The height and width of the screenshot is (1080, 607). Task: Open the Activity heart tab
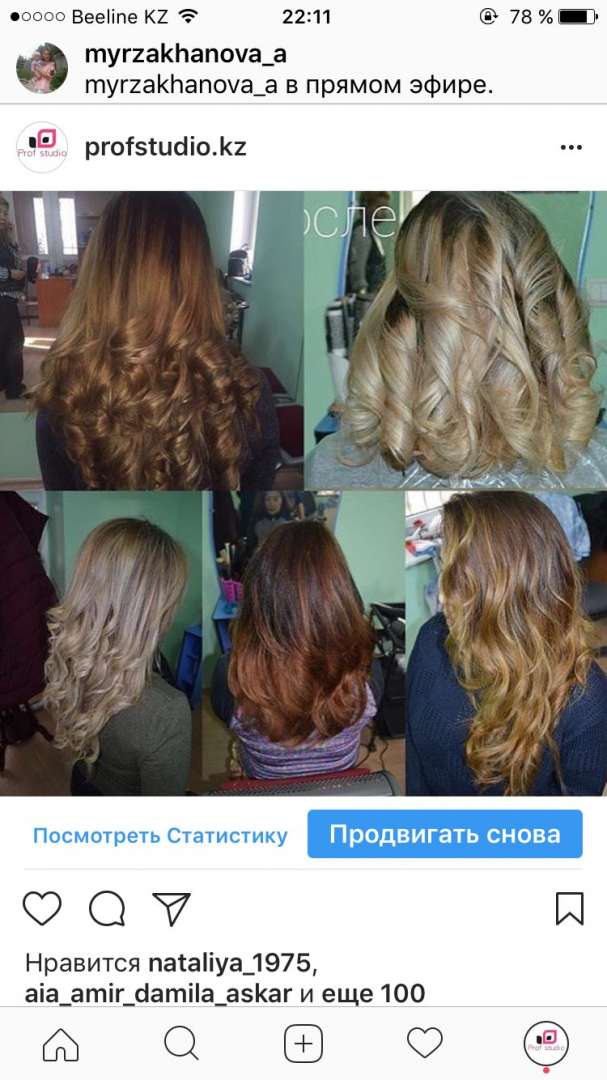coord(425,1045)
